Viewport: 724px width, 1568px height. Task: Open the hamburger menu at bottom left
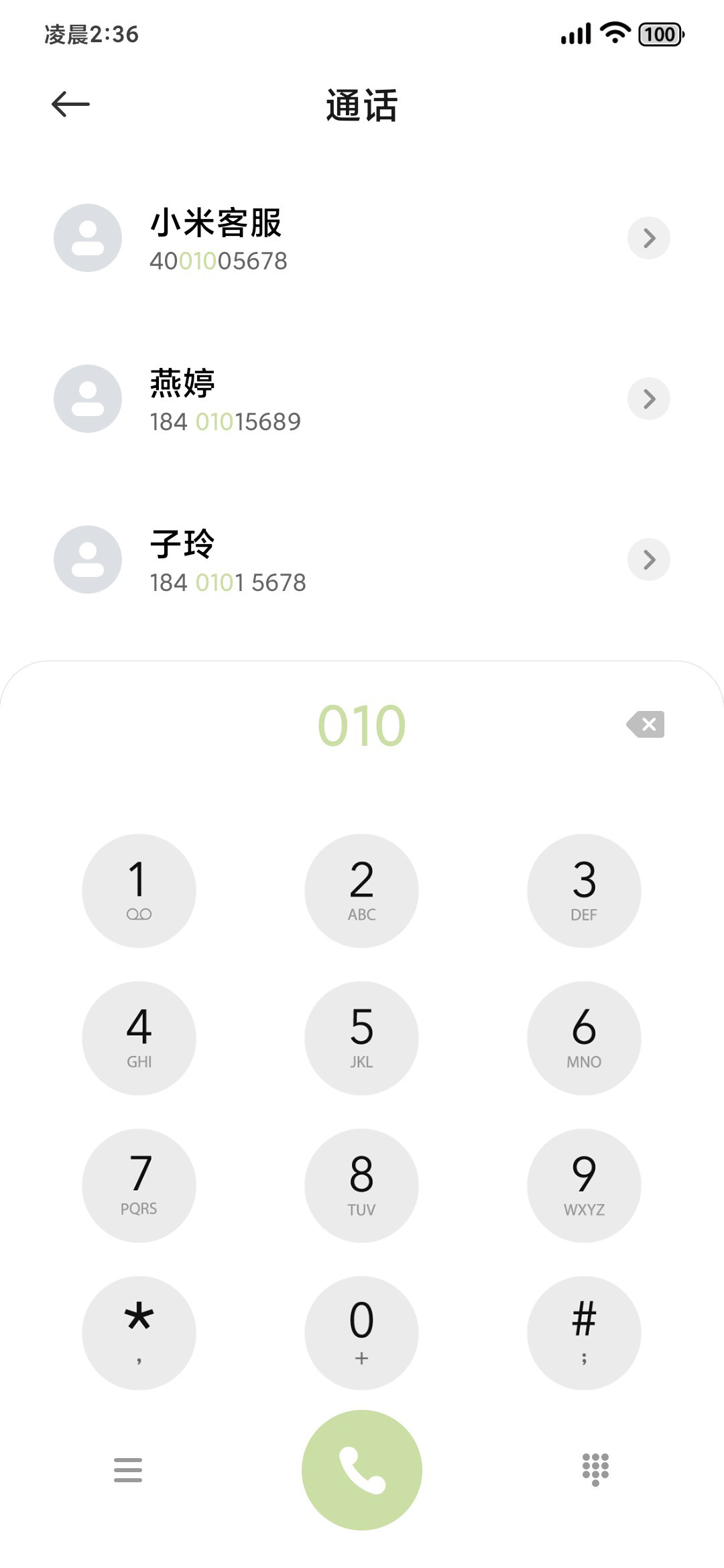pyautogui.click(x=128, y=1470)
